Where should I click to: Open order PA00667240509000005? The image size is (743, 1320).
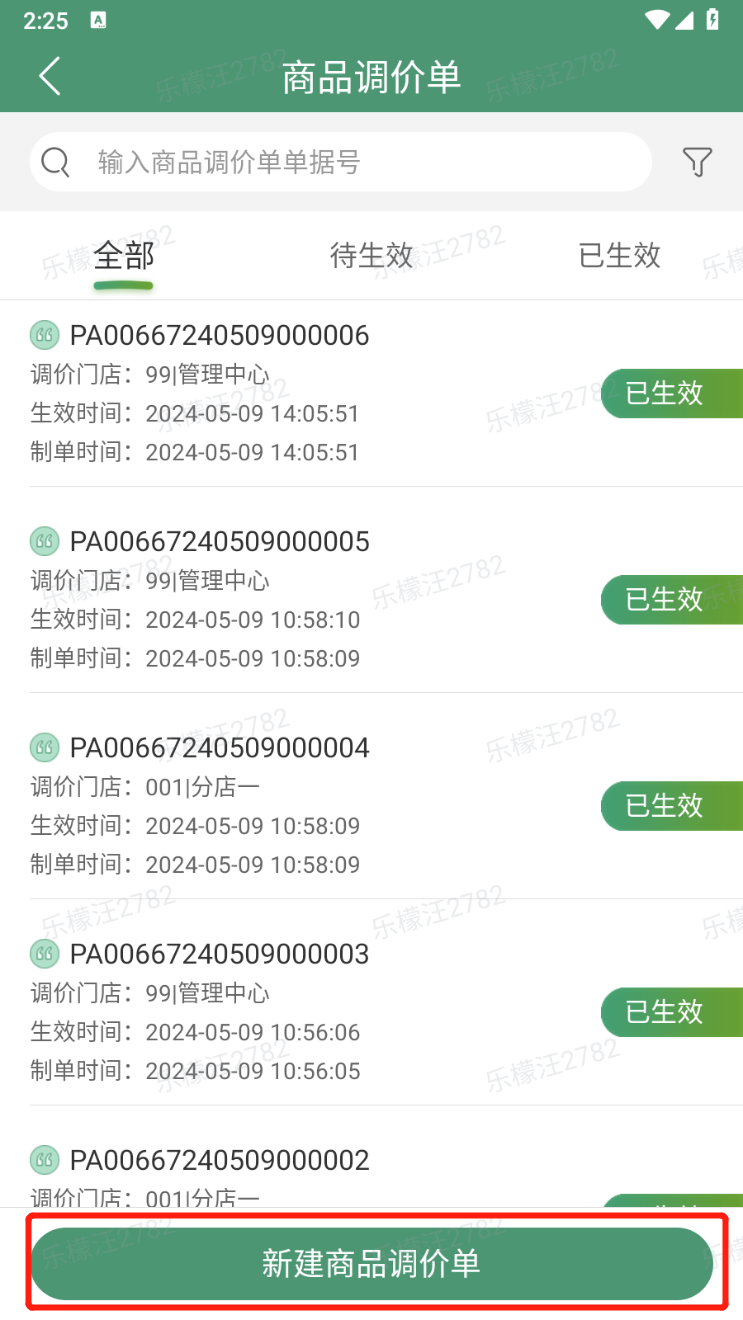(x=371, y=600)
